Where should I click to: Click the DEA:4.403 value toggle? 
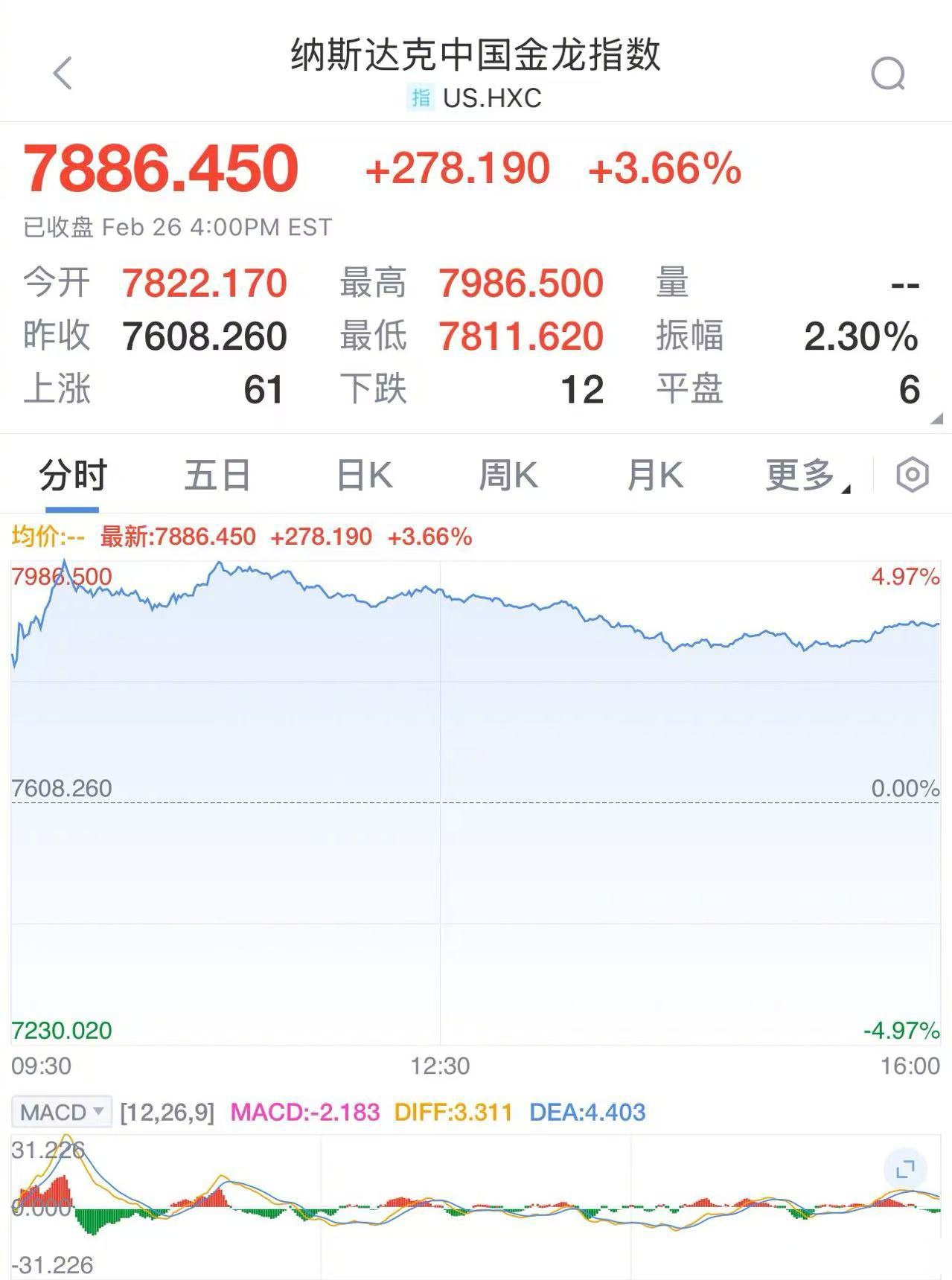(x=587, y=1113)
